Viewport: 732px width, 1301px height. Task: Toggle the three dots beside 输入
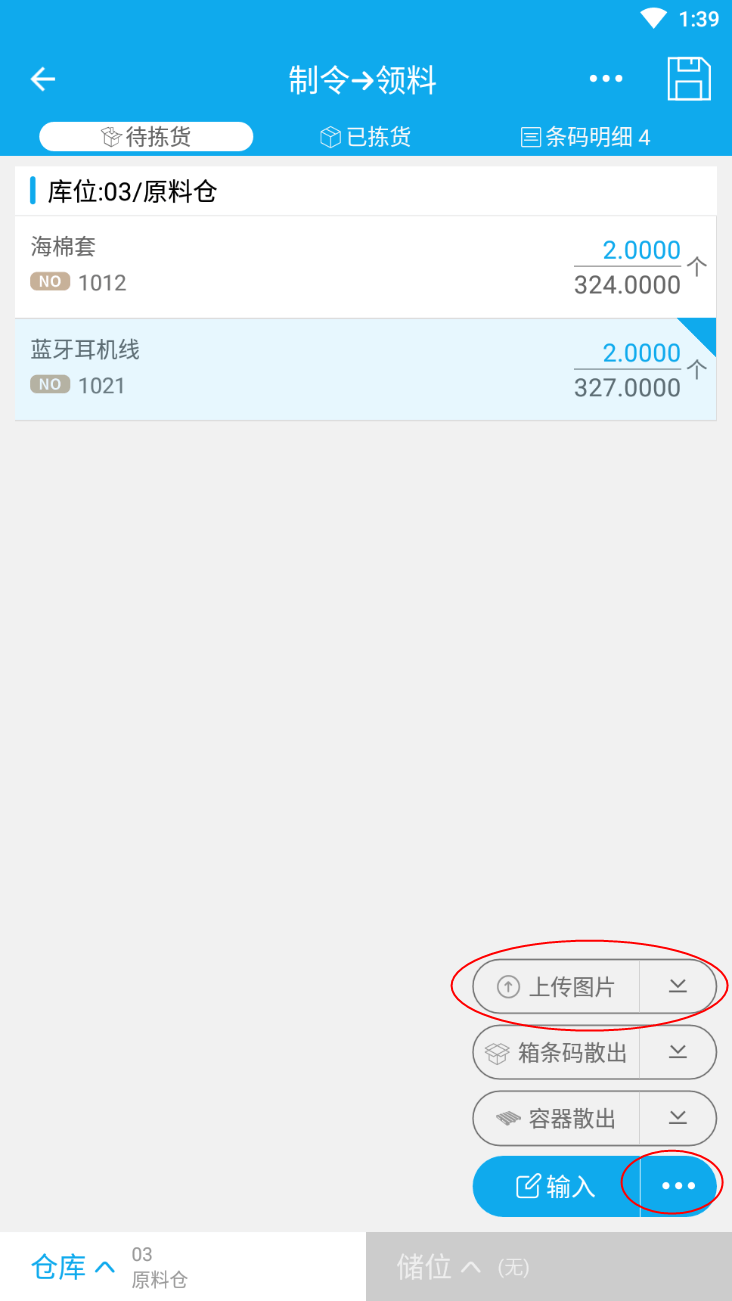(x=678, y=1186)
